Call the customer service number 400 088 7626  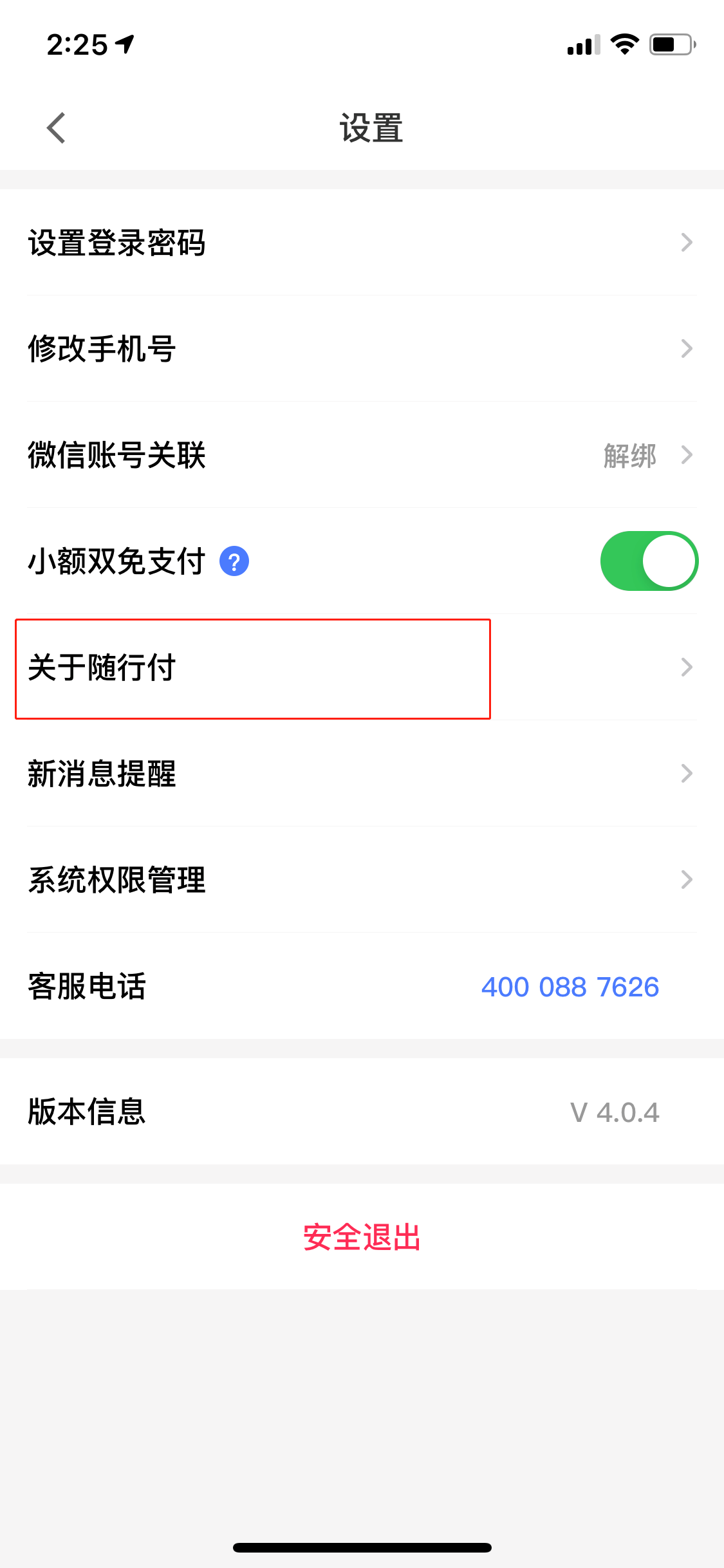click(570, 987)
